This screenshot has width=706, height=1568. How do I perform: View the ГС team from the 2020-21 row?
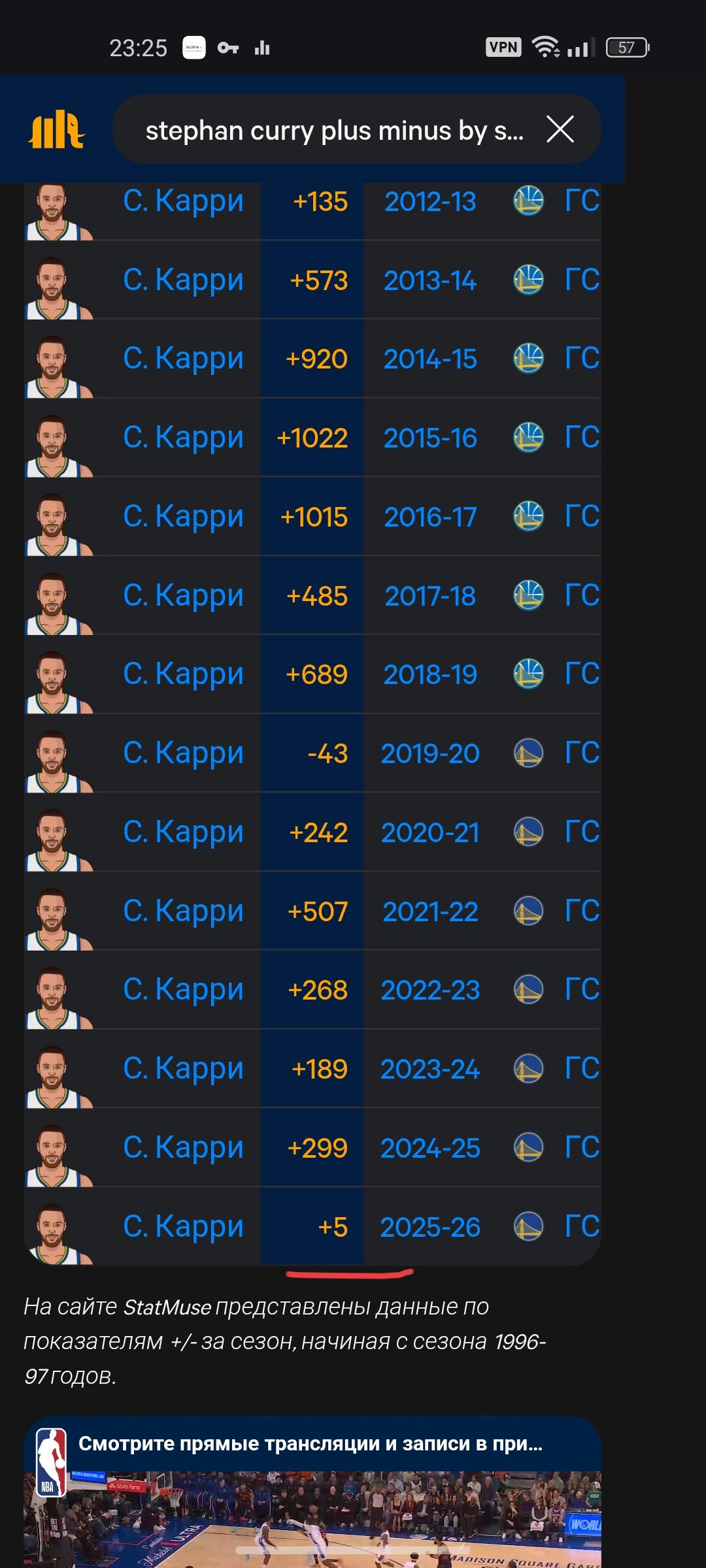(581, 832)
